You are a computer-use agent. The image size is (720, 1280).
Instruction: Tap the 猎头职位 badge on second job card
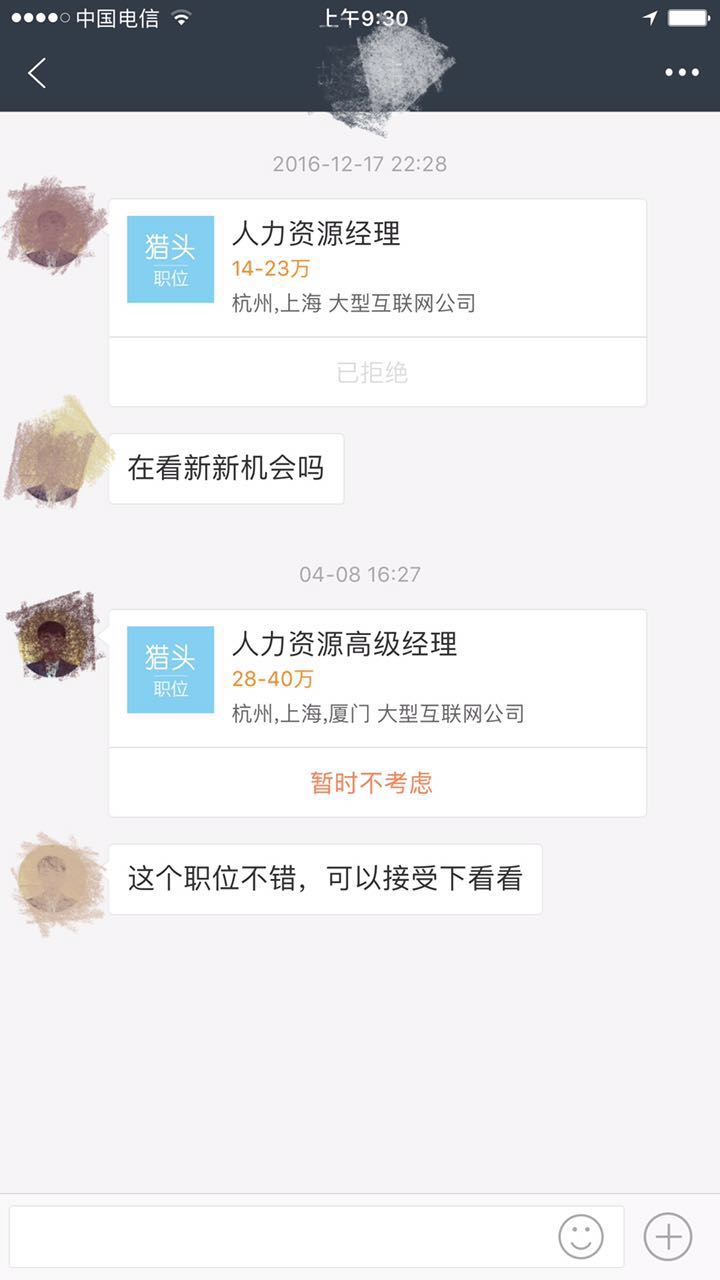(170, 669)
